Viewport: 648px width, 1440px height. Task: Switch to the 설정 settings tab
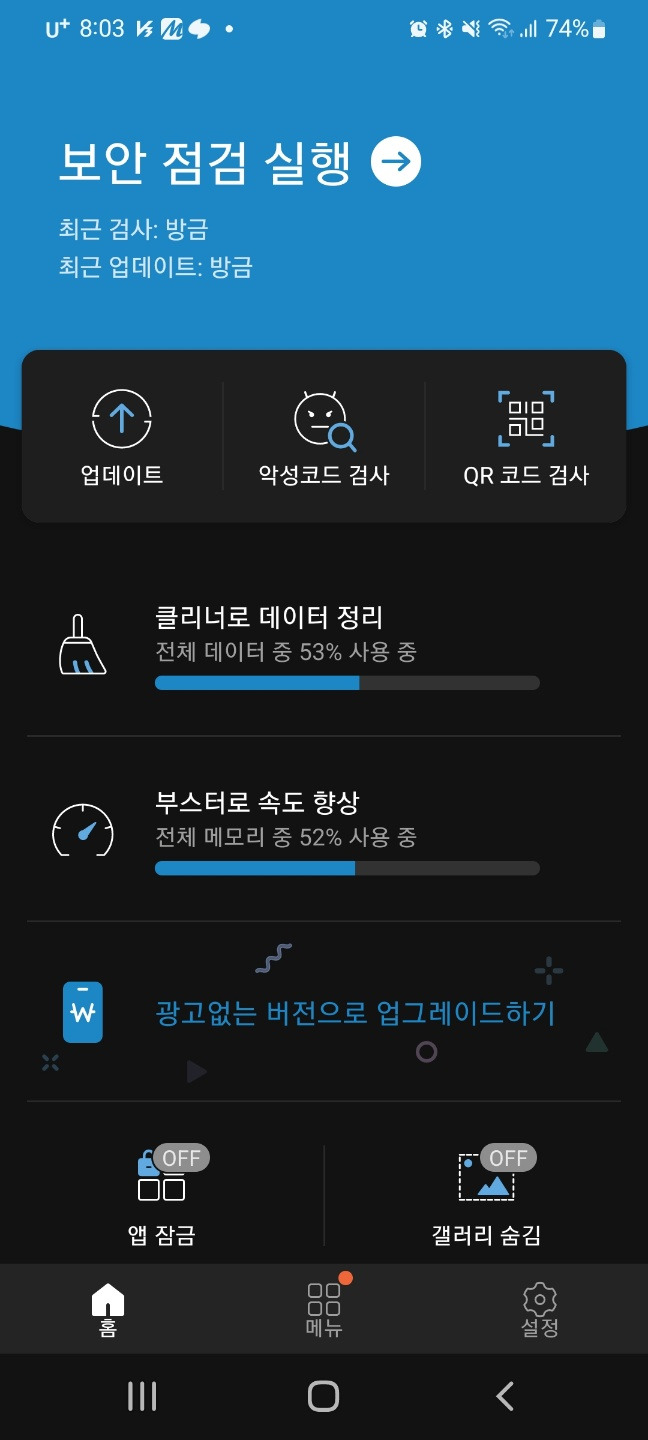[540, 1310]
